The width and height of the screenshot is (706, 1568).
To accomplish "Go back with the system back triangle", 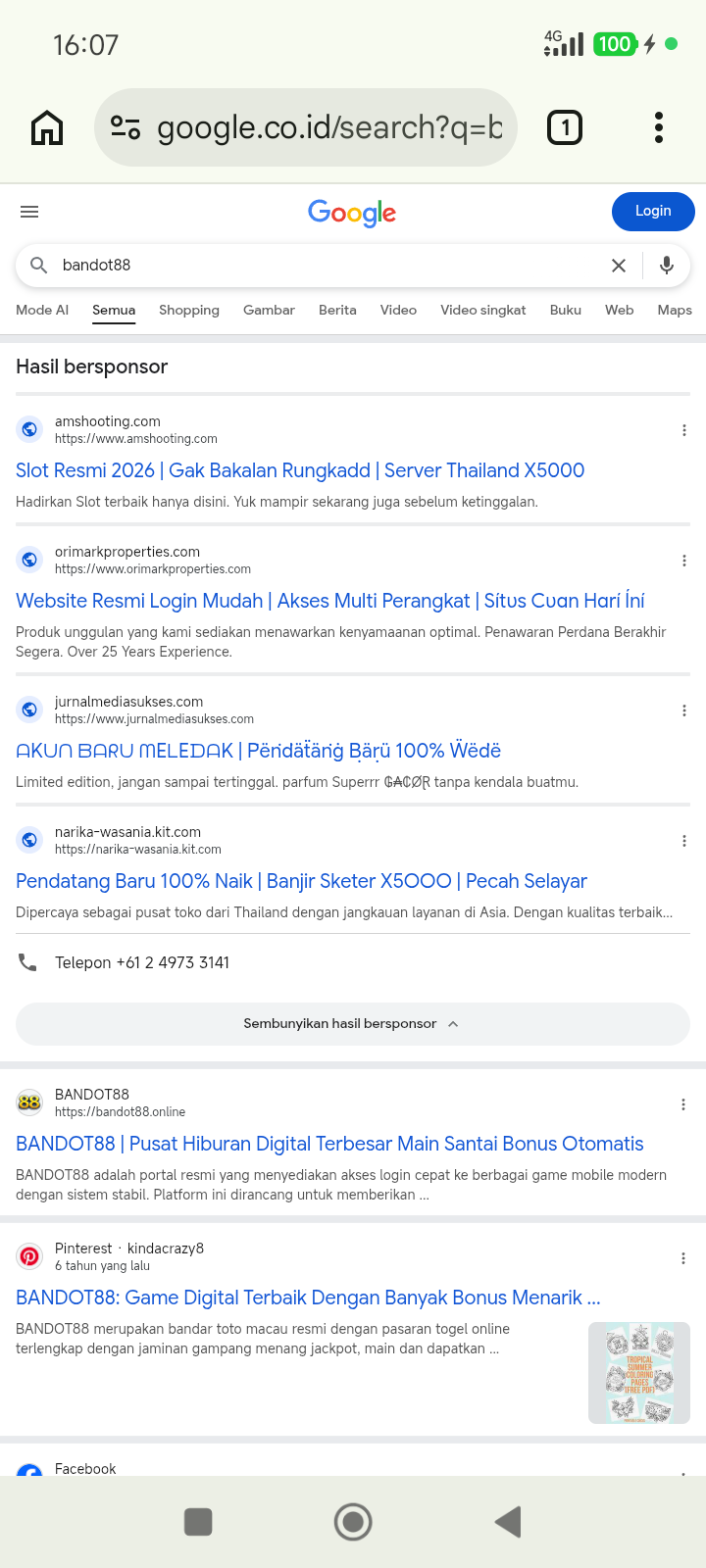I will click(x=508, y=1522).
